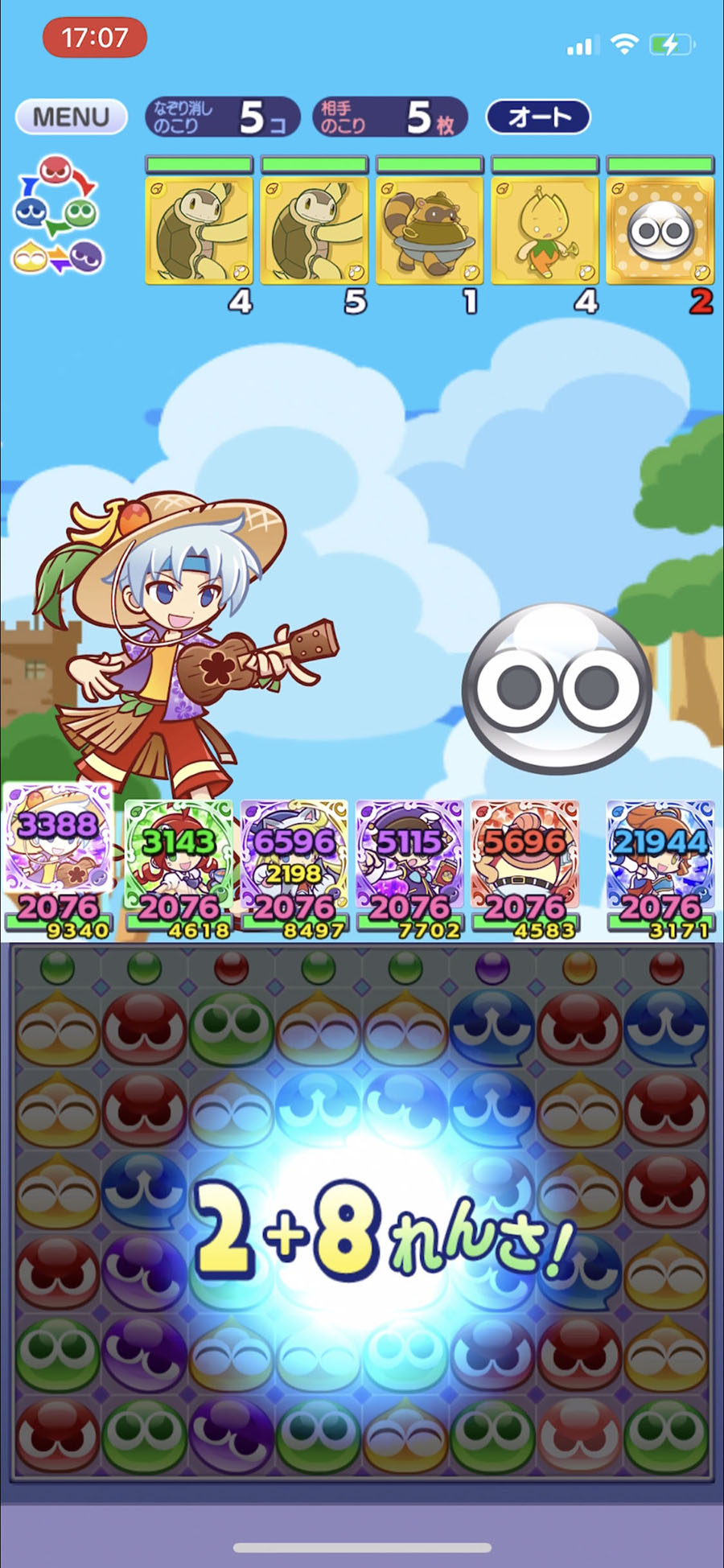The width and height of the screenshot is (724, 1568).
Task: Toggle the オート auto mode button
Action: tap(538, 117)
